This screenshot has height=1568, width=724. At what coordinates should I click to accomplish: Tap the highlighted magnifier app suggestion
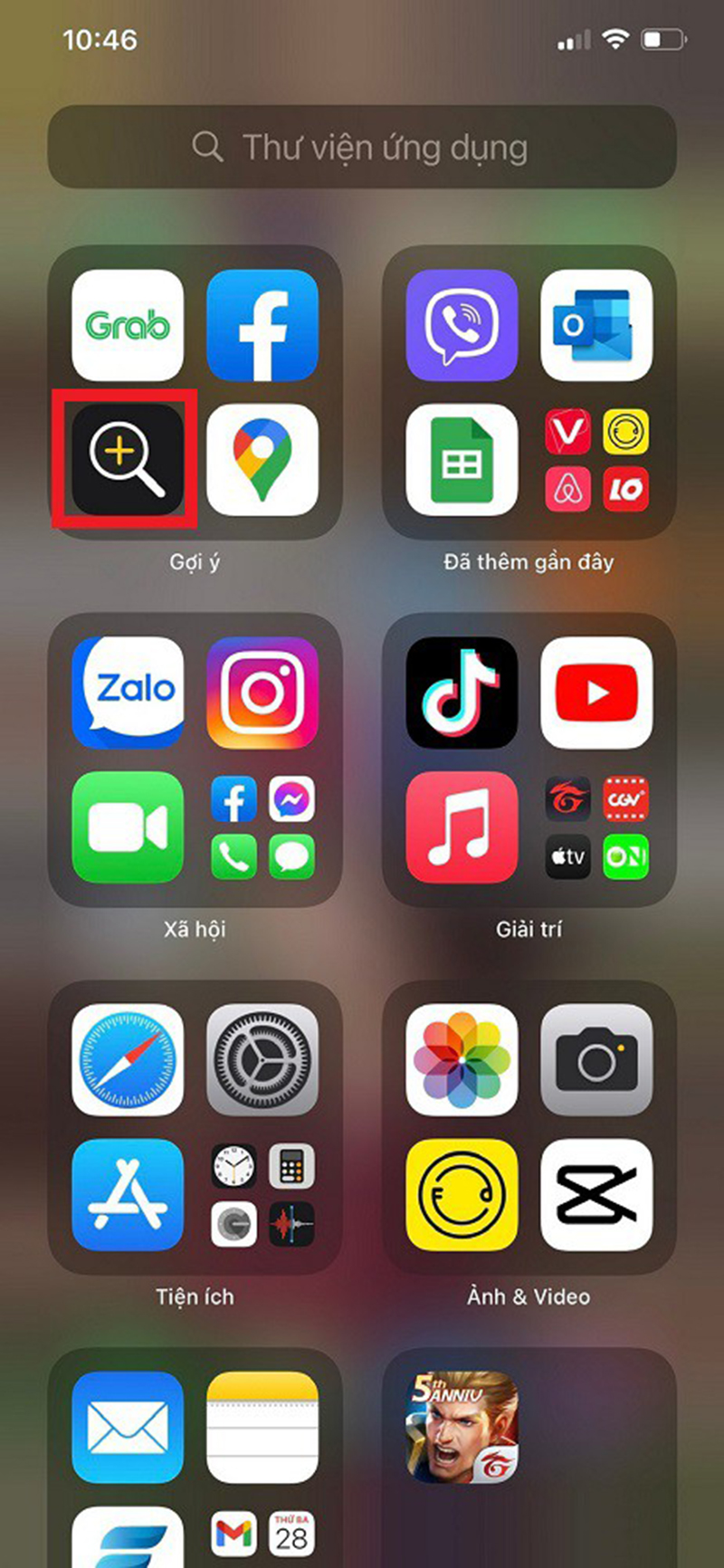pyautogui.click(x=127, y=460)
